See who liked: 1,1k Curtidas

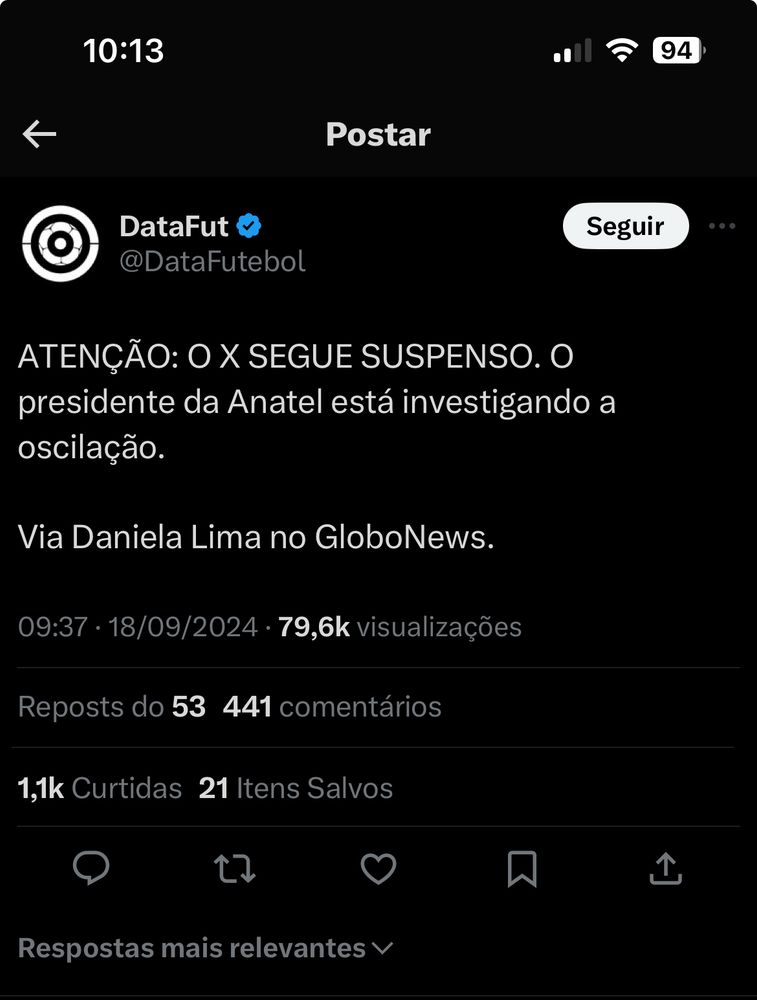(100, 788)
